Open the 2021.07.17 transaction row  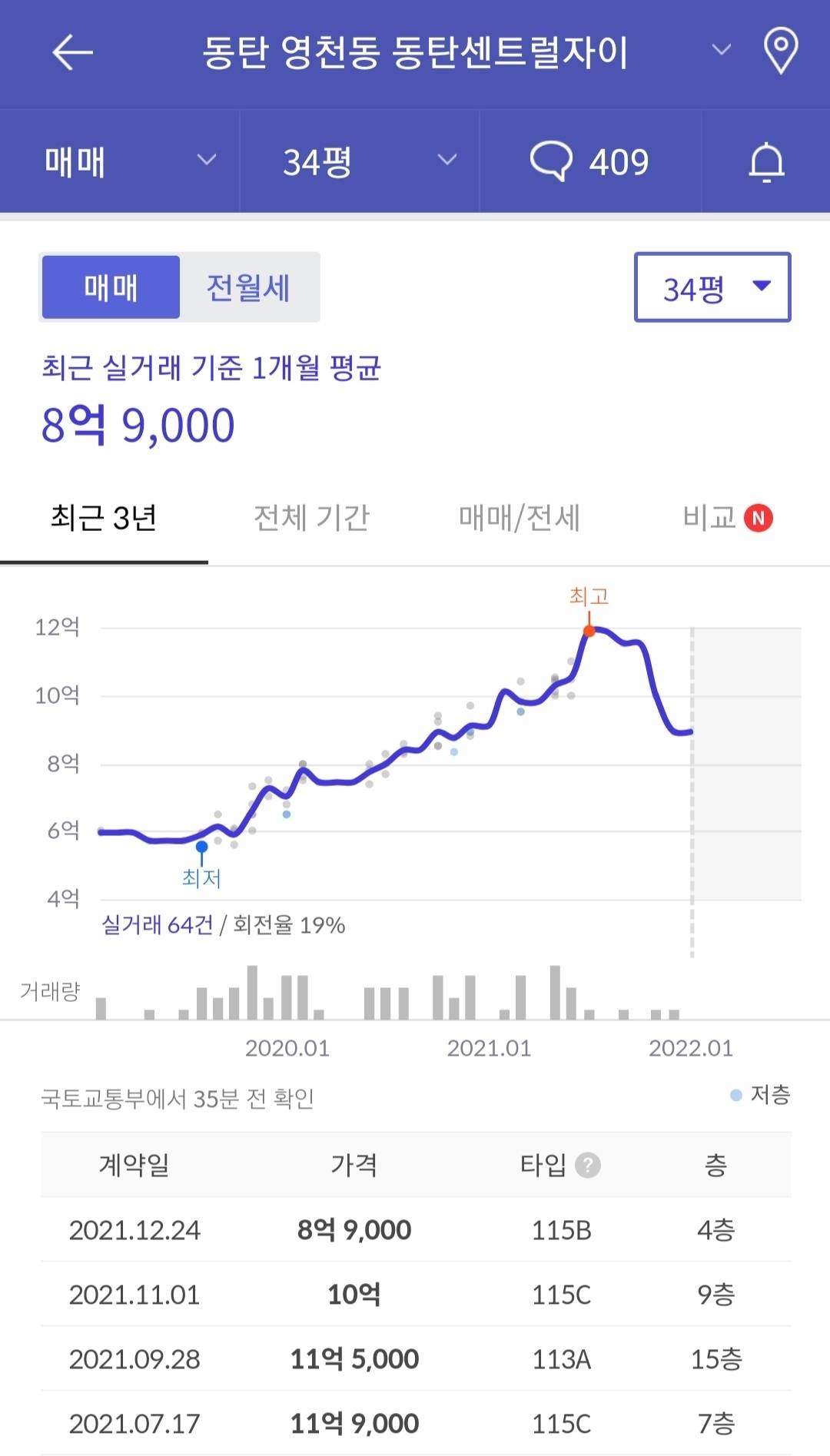tap(415, 1424)
